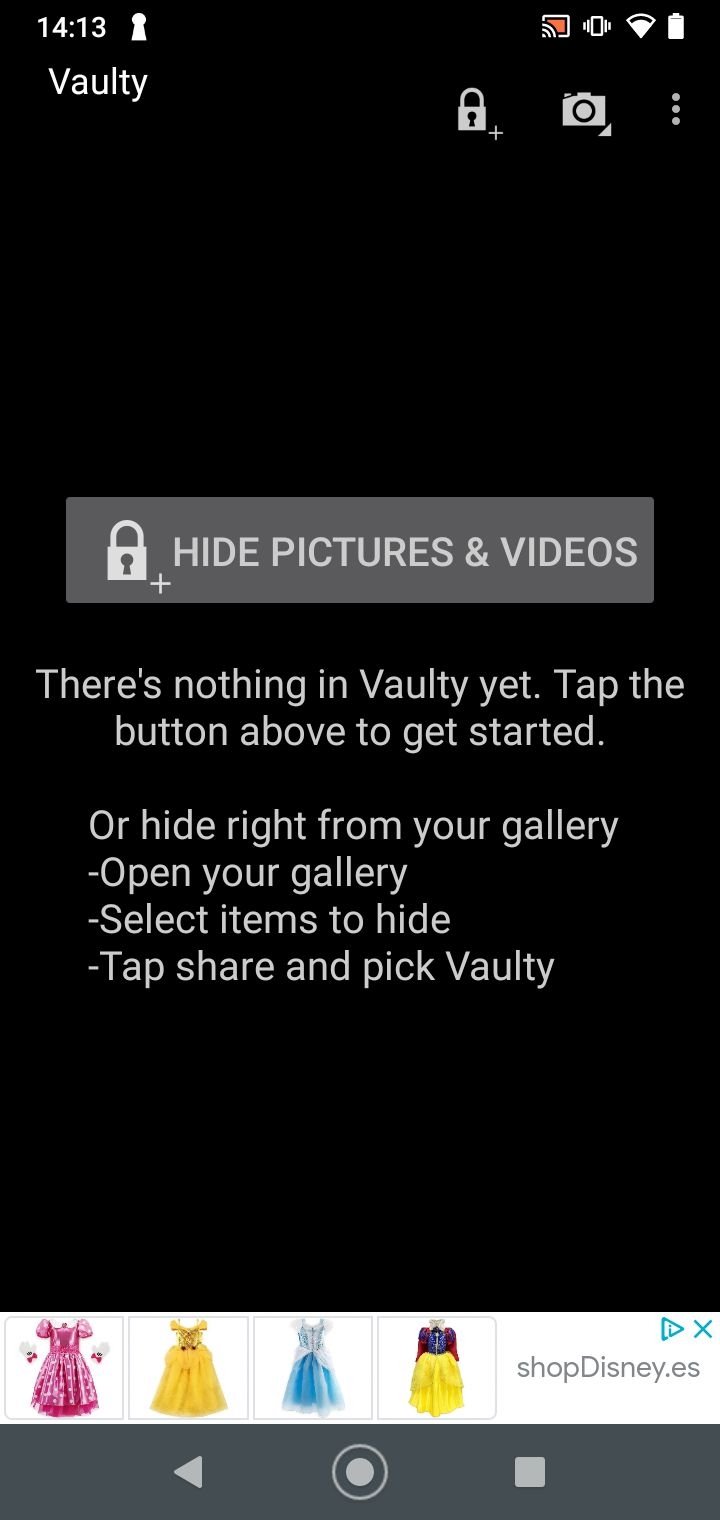The height and width of the screenshot is (1520, 720).
Task: Go back with the system back button
Action: [188, 1472]
